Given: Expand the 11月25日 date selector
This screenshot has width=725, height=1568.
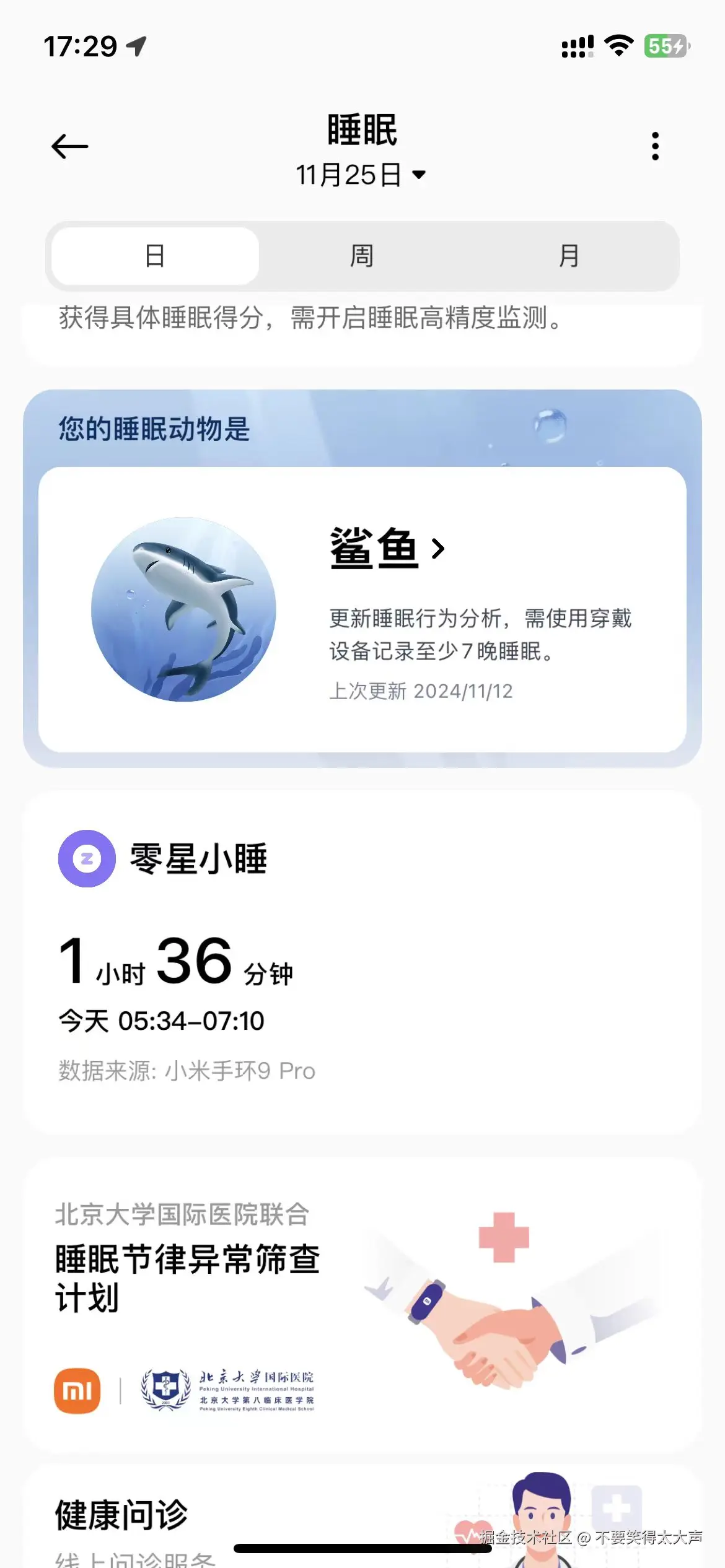Looking at the screenshot, I should (363, 174).
